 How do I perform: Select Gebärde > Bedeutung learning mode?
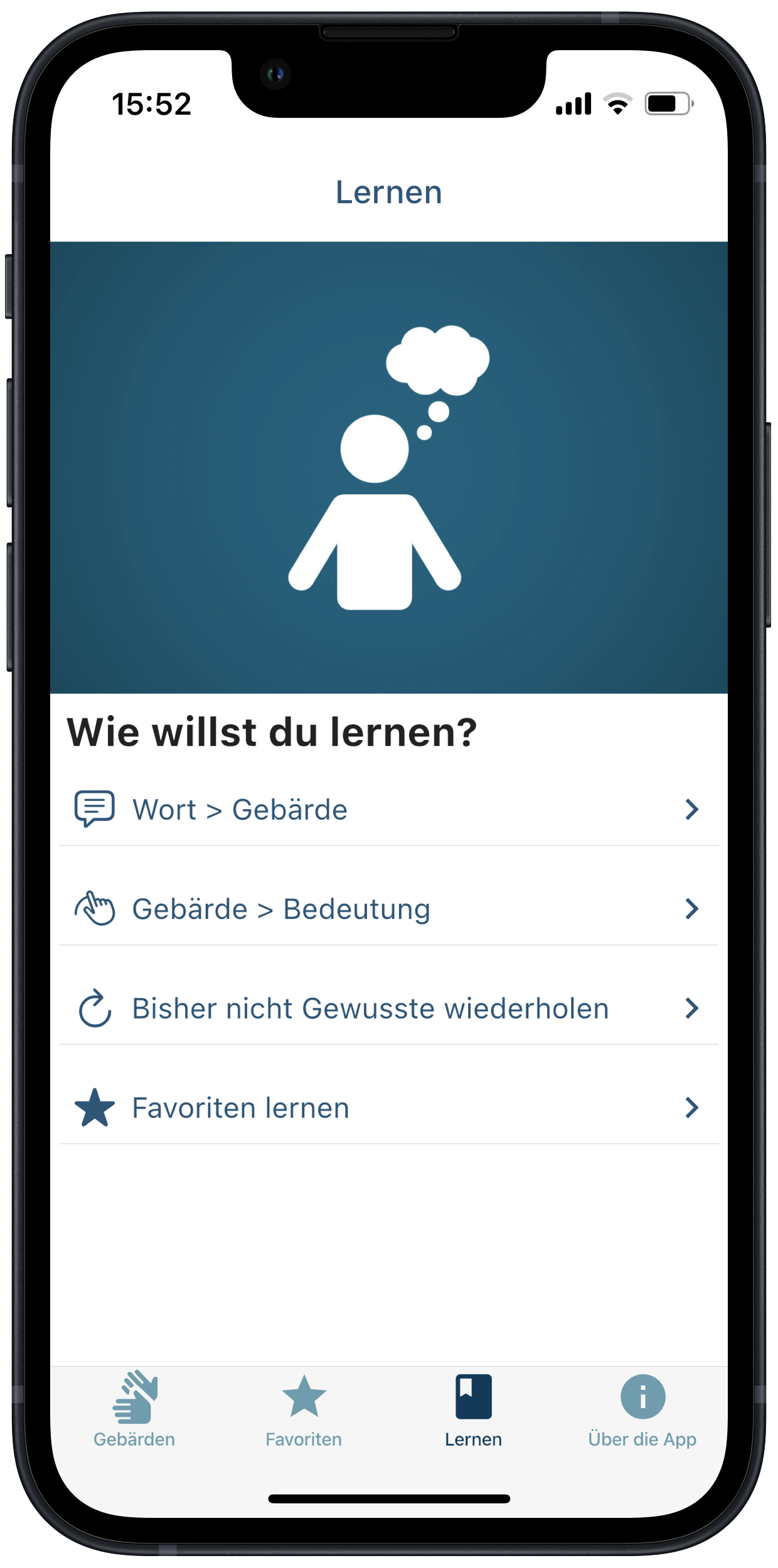pyautogui.click(x=388, y=909)
